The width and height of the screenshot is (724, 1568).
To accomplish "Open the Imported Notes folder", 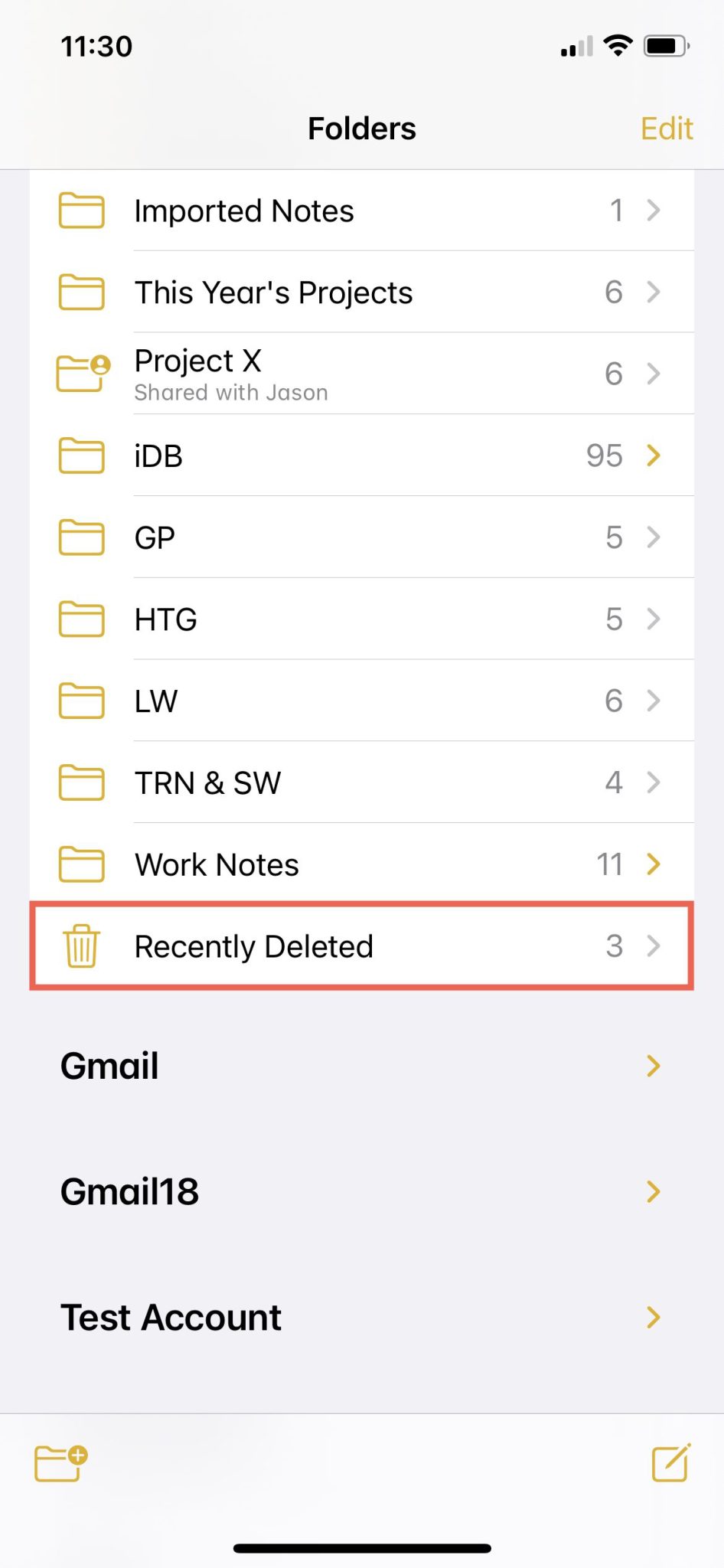I will (361, 211).
